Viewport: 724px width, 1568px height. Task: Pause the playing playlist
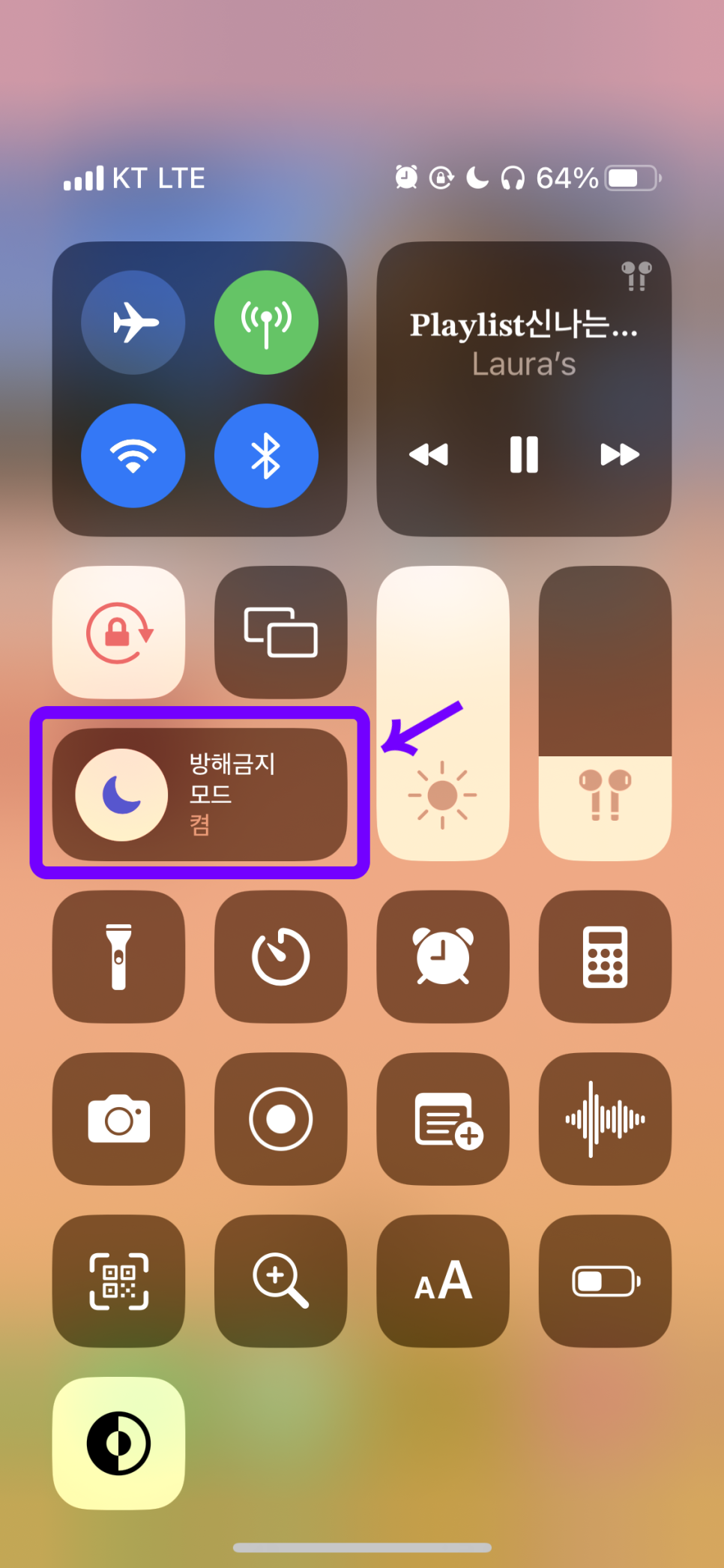click(524, 454)
